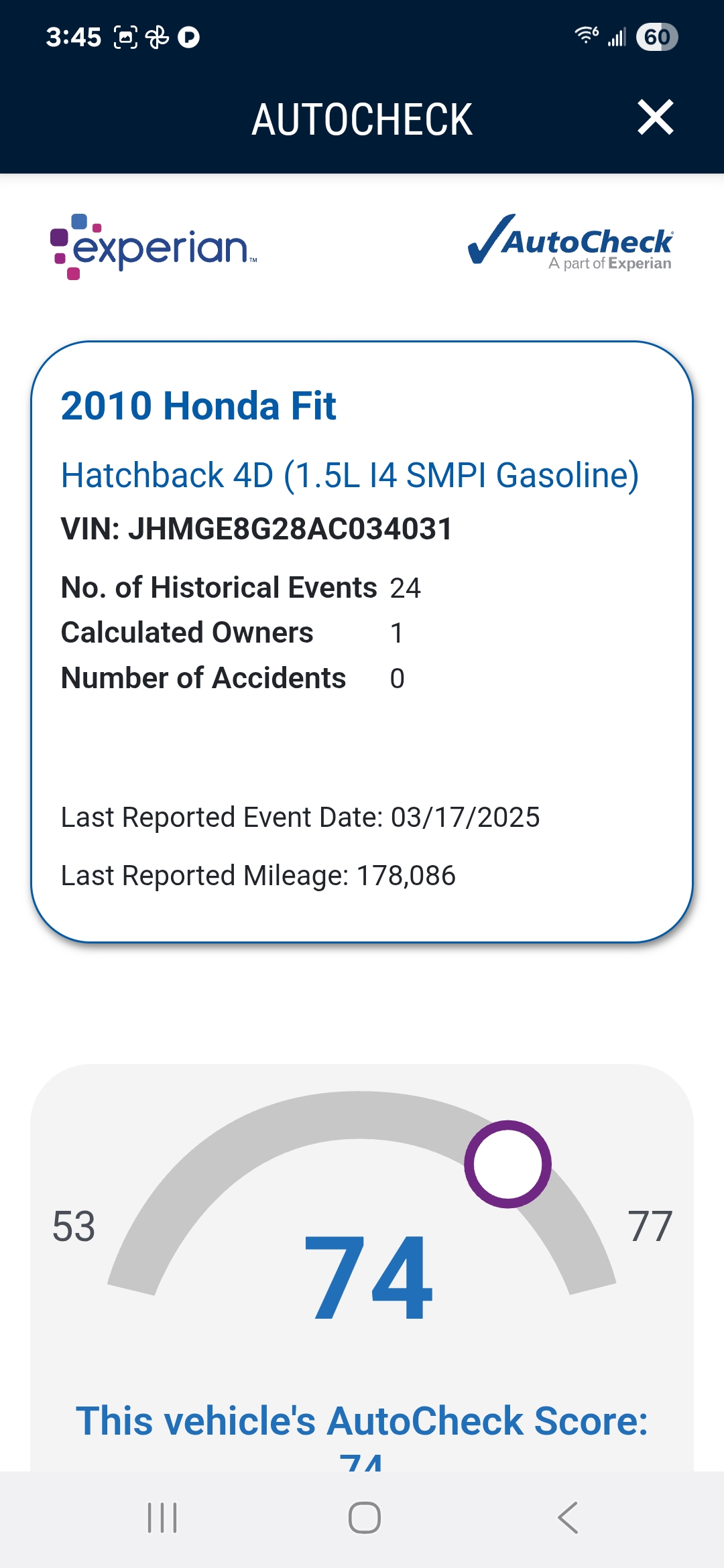The height and width of the screenshot is (1568, 724).
Task: Close the AutoCheck report
Action: click(655, 118)
